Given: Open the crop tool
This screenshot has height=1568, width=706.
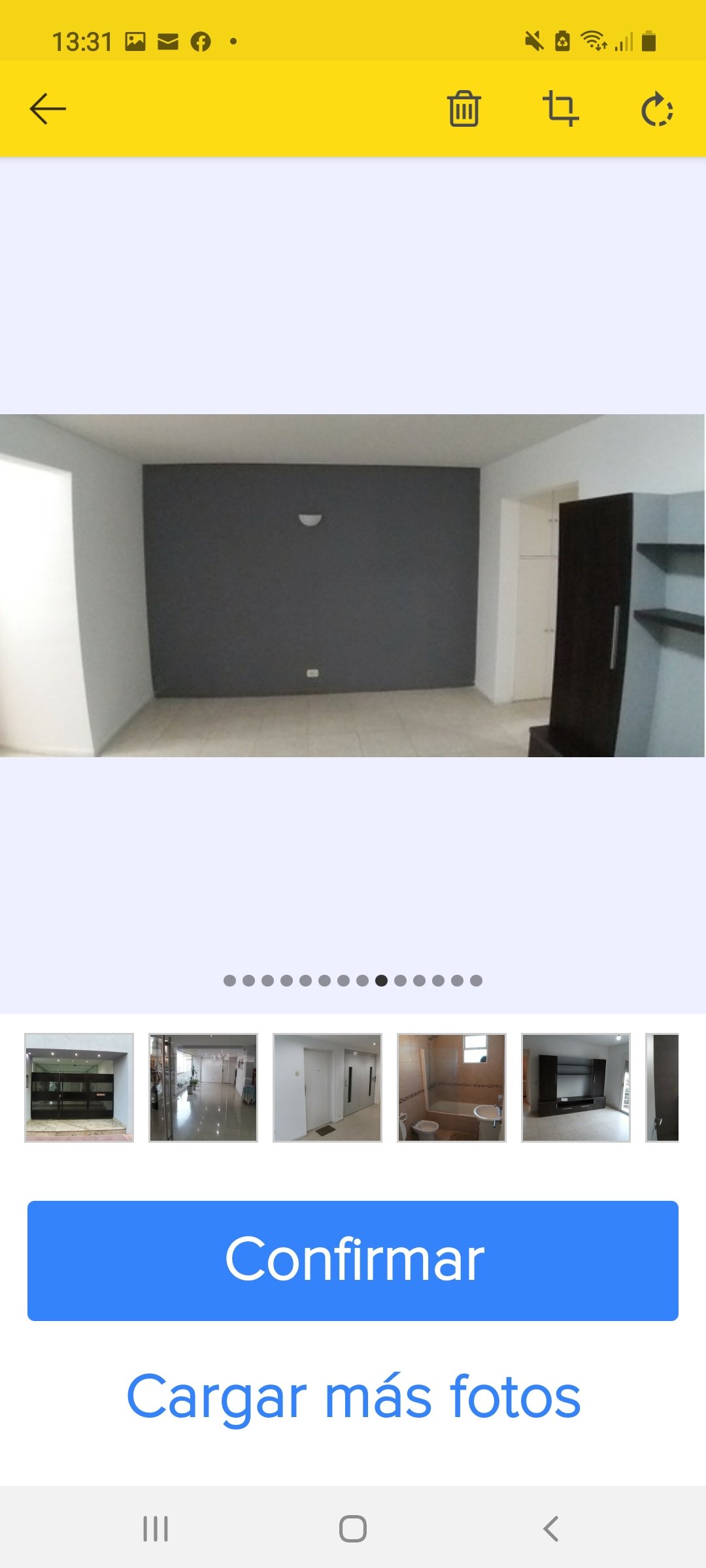Looking at the screenshot, I should coord(561,108).
